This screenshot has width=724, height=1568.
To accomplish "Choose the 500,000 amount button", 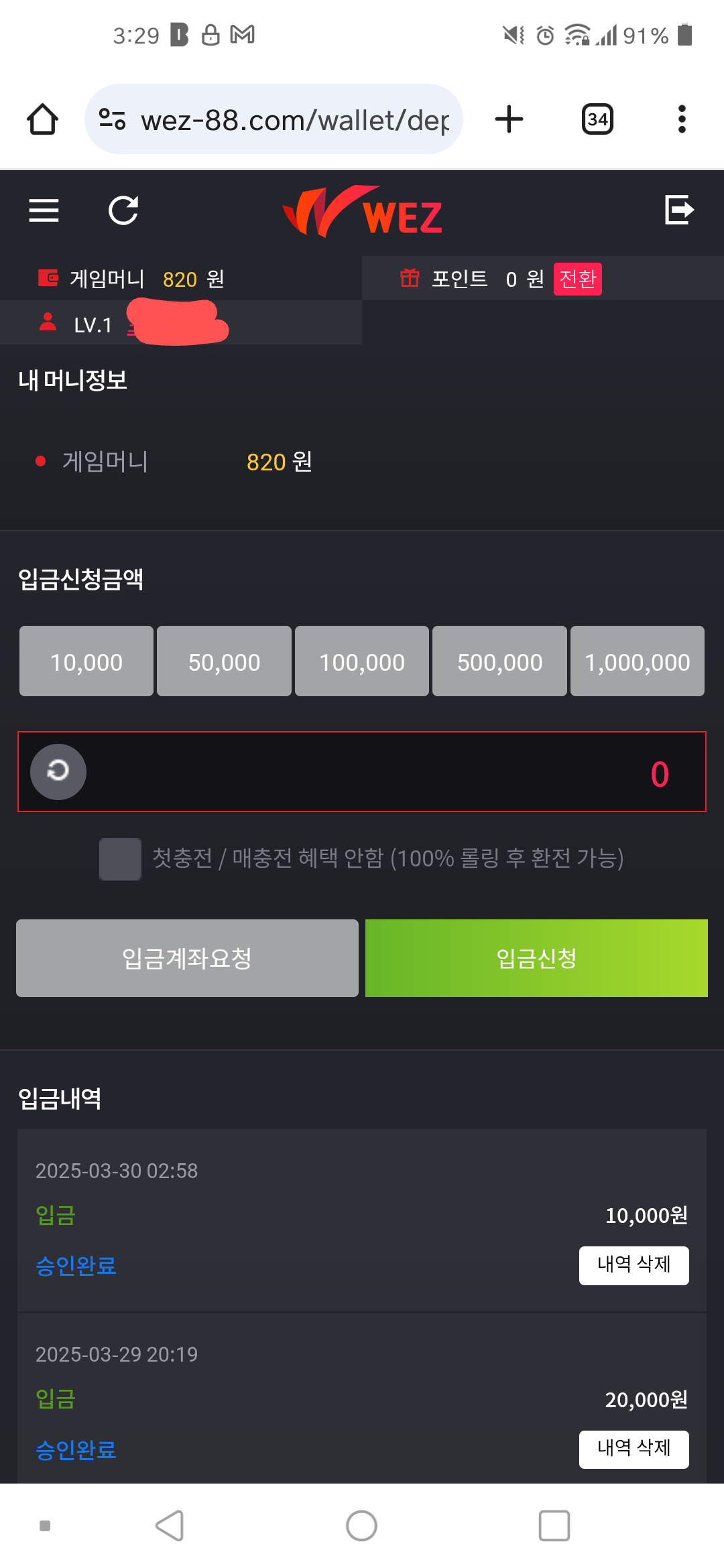I will tap(499, 661).
